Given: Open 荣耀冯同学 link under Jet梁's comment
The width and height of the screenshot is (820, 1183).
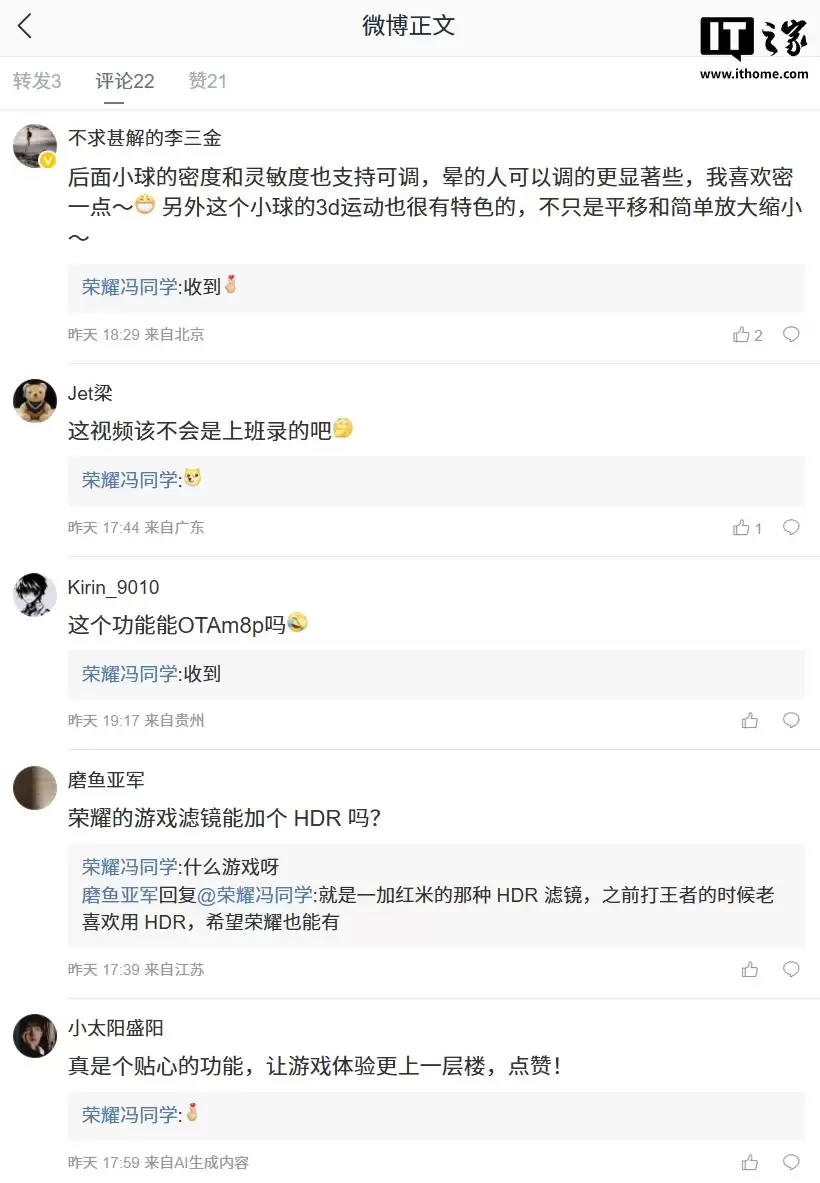Looking at the screenshot, I should pyautogui.click(x=129, y=480).
